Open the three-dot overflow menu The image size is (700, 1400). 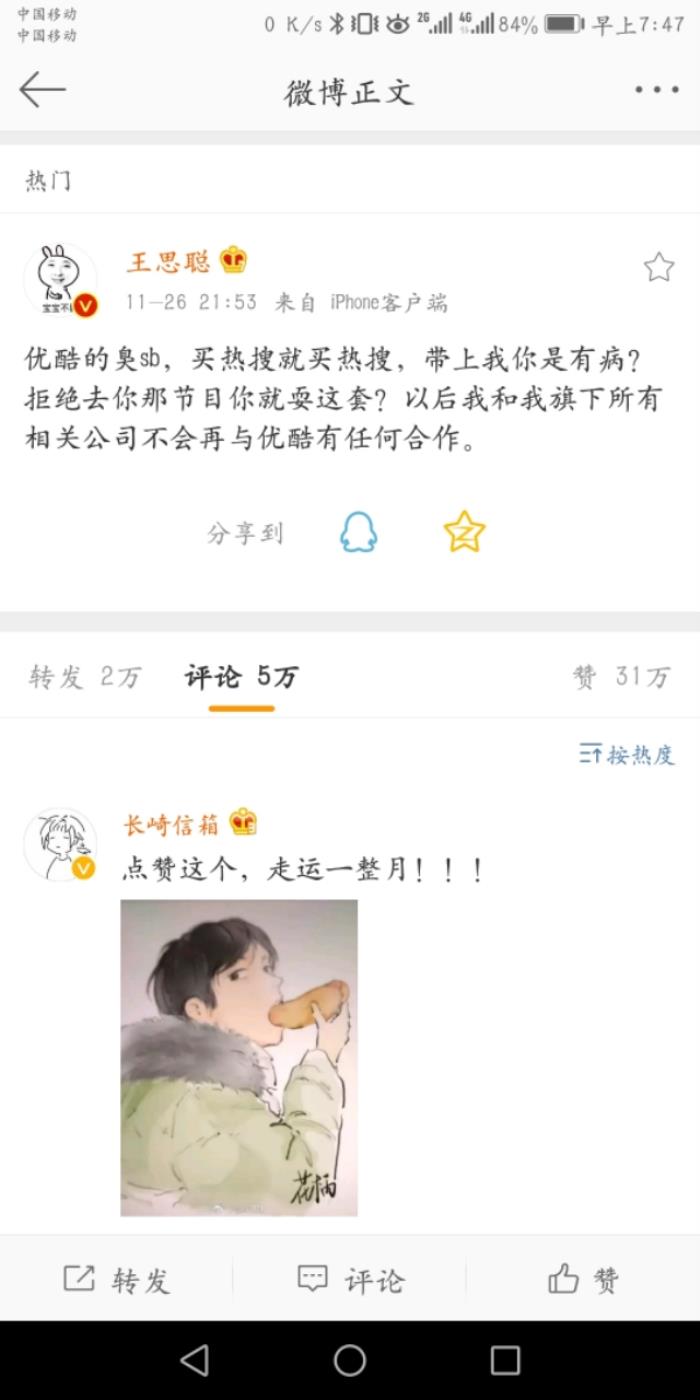(656, 90)
